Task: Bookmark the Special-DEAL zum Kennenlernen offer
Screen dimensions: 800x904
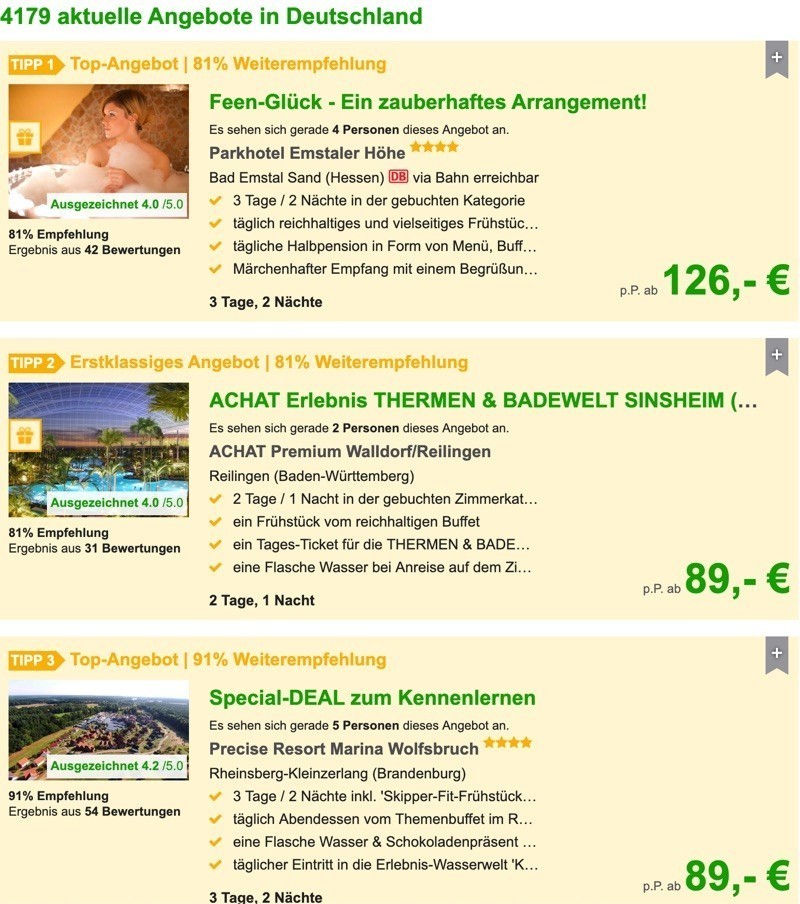Action: (x=777, y=654)
